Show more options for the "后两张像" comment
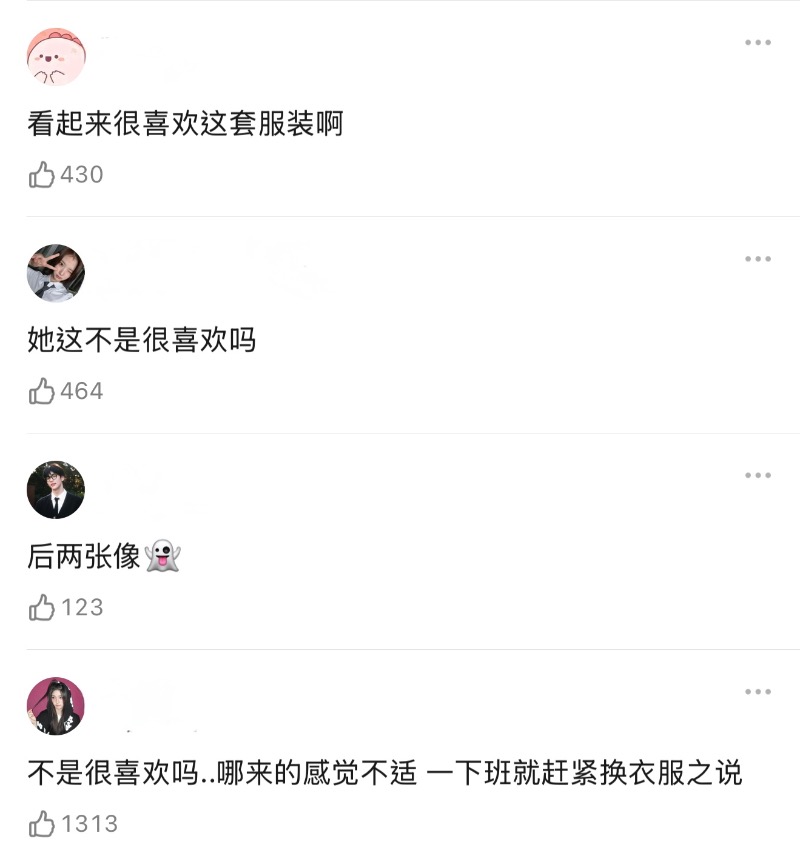The width and height of the screenshot is (800, 856). pos(757,475)
